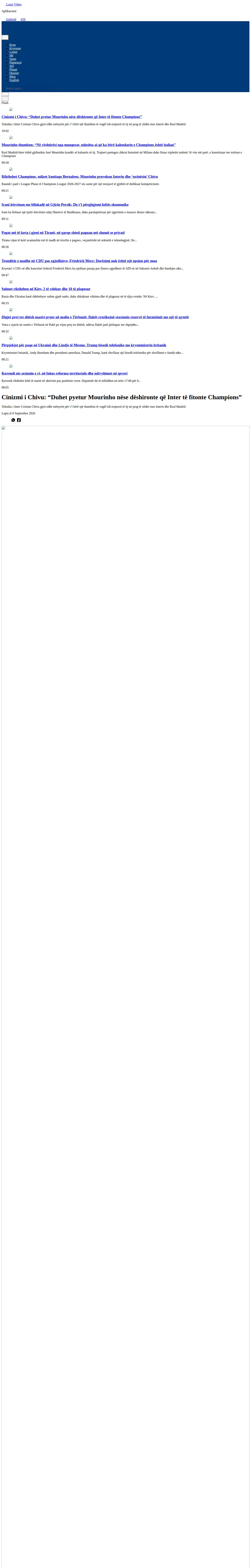251x1568 pixels.
Task: Share the article on Facebook
Action: point(19,420)
